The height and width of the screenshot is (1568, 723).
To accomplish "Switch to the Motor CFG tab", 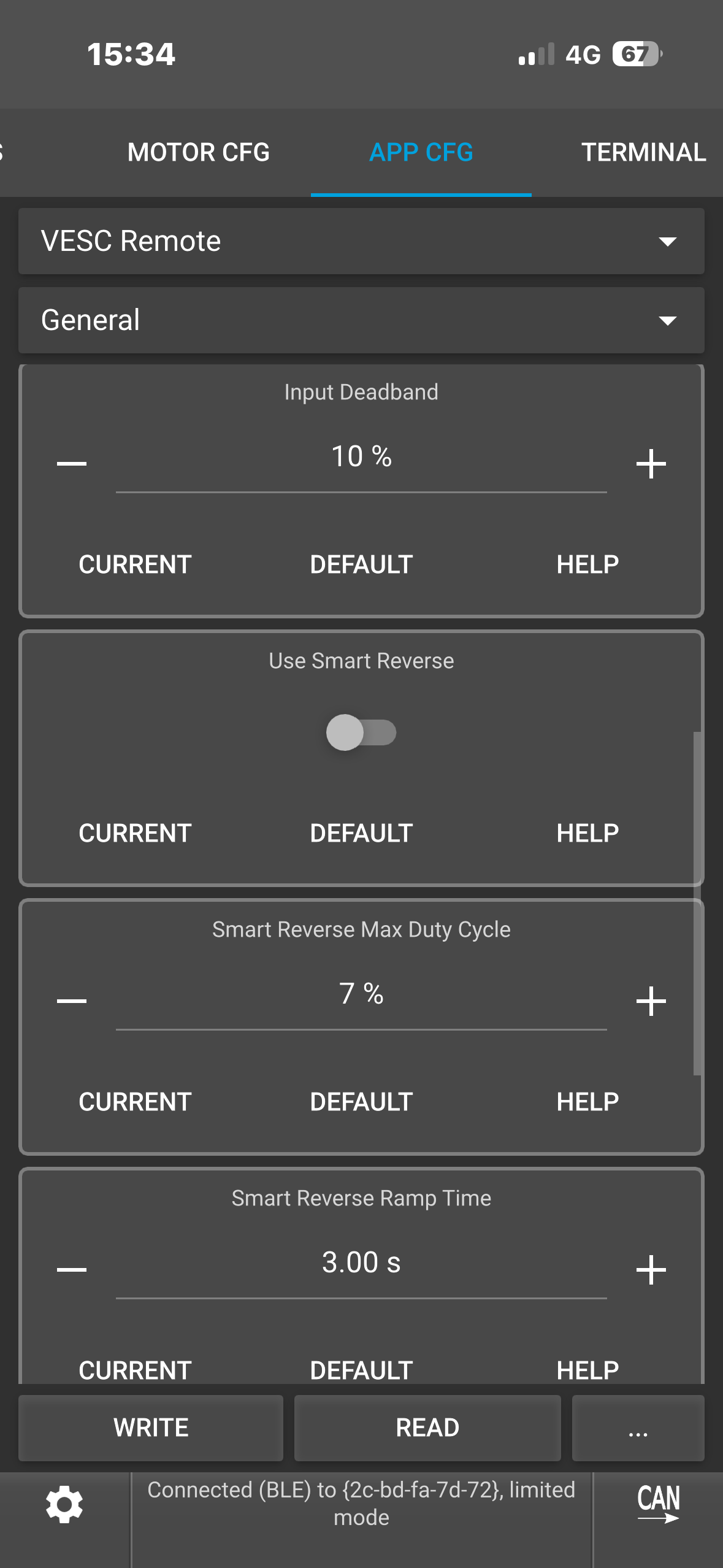I will [198, 152].
